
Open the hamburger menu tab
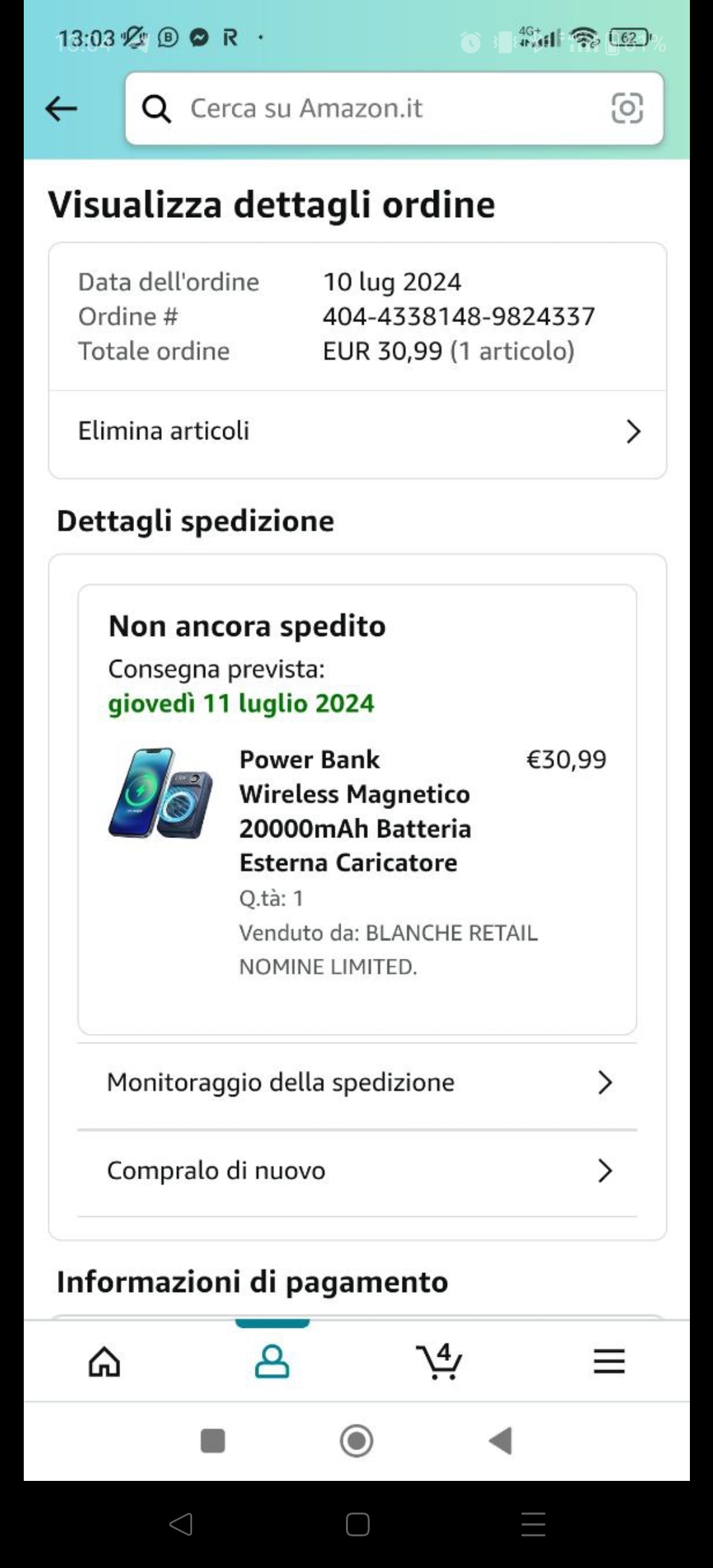click(609, 1361)
